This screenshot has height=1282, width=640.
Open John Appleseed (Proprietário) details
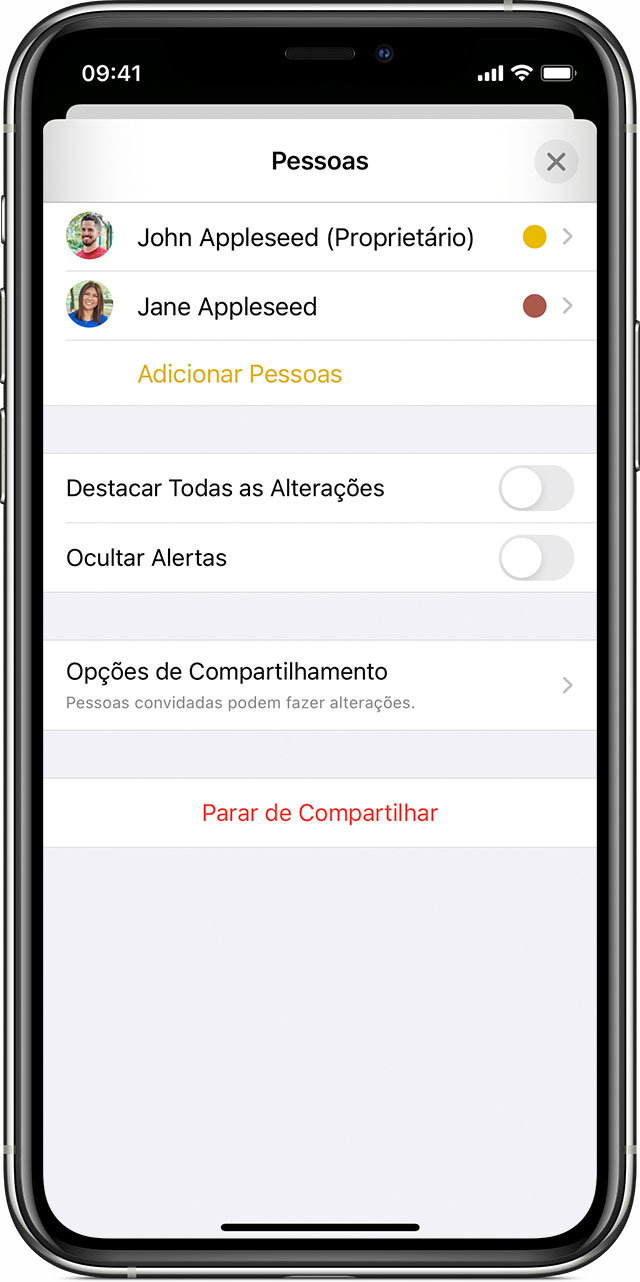(x=320, y=237)
